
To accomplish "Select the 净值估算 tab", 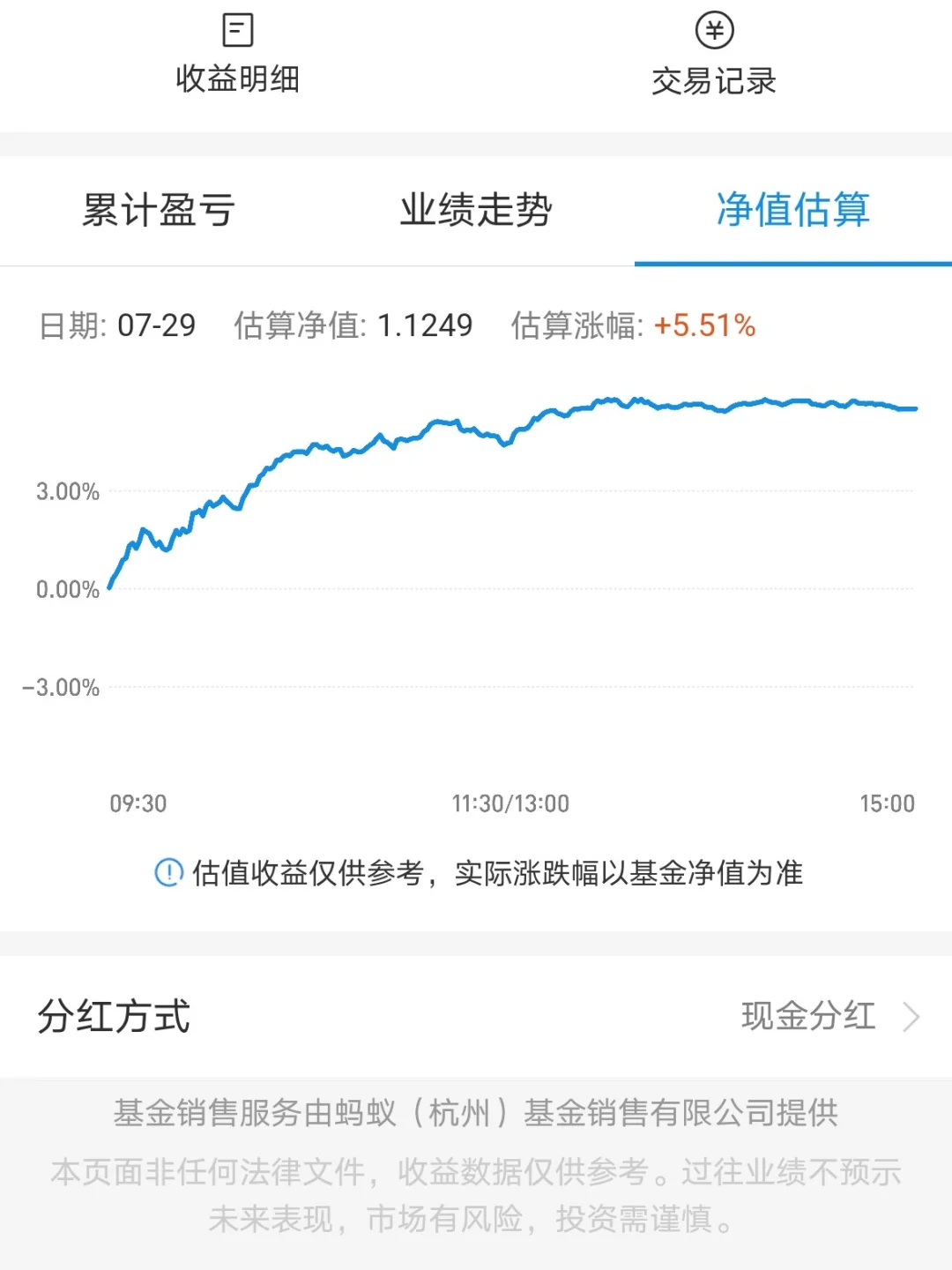I will pyautogui.click(x=793, y=210).
